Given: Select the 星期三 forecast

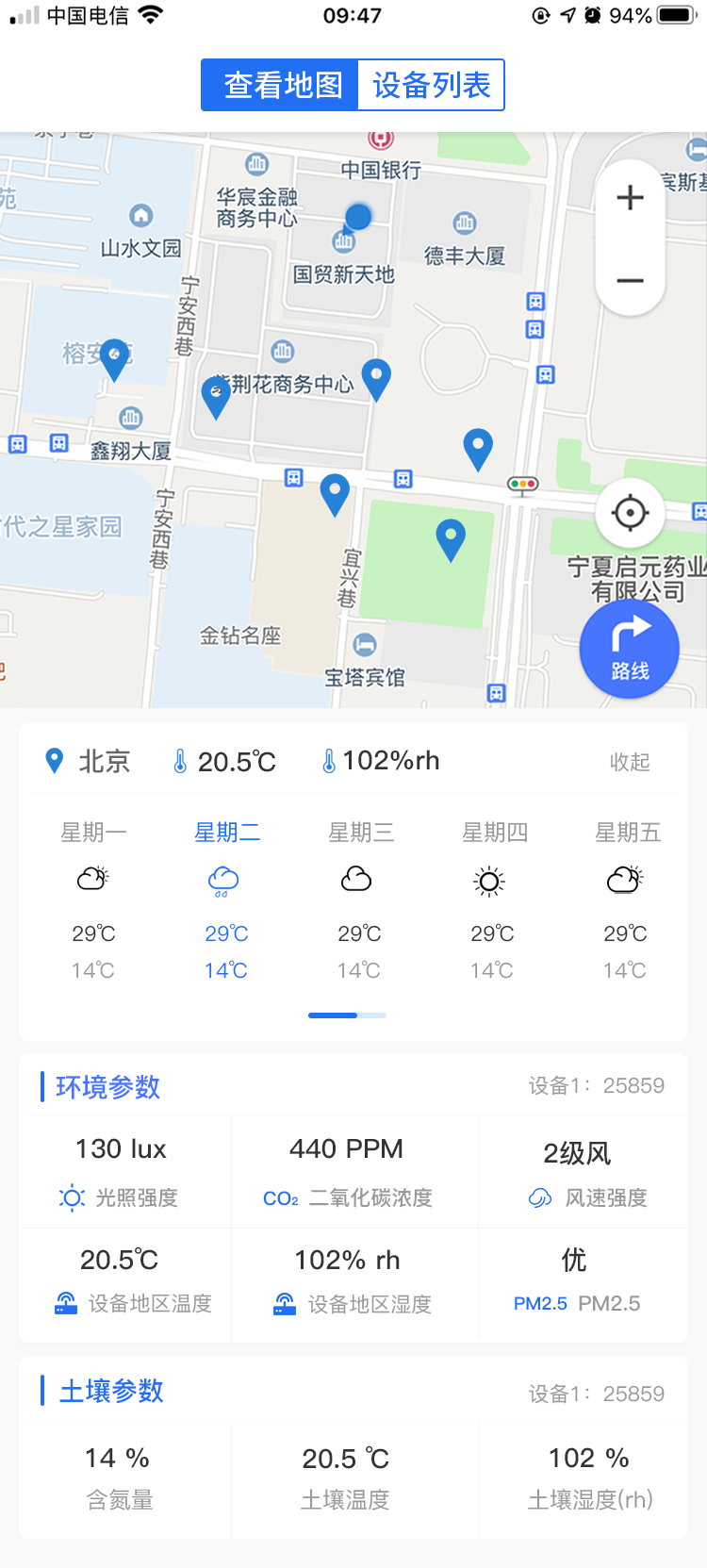Looking at the screenshot, I should (360, 900).
